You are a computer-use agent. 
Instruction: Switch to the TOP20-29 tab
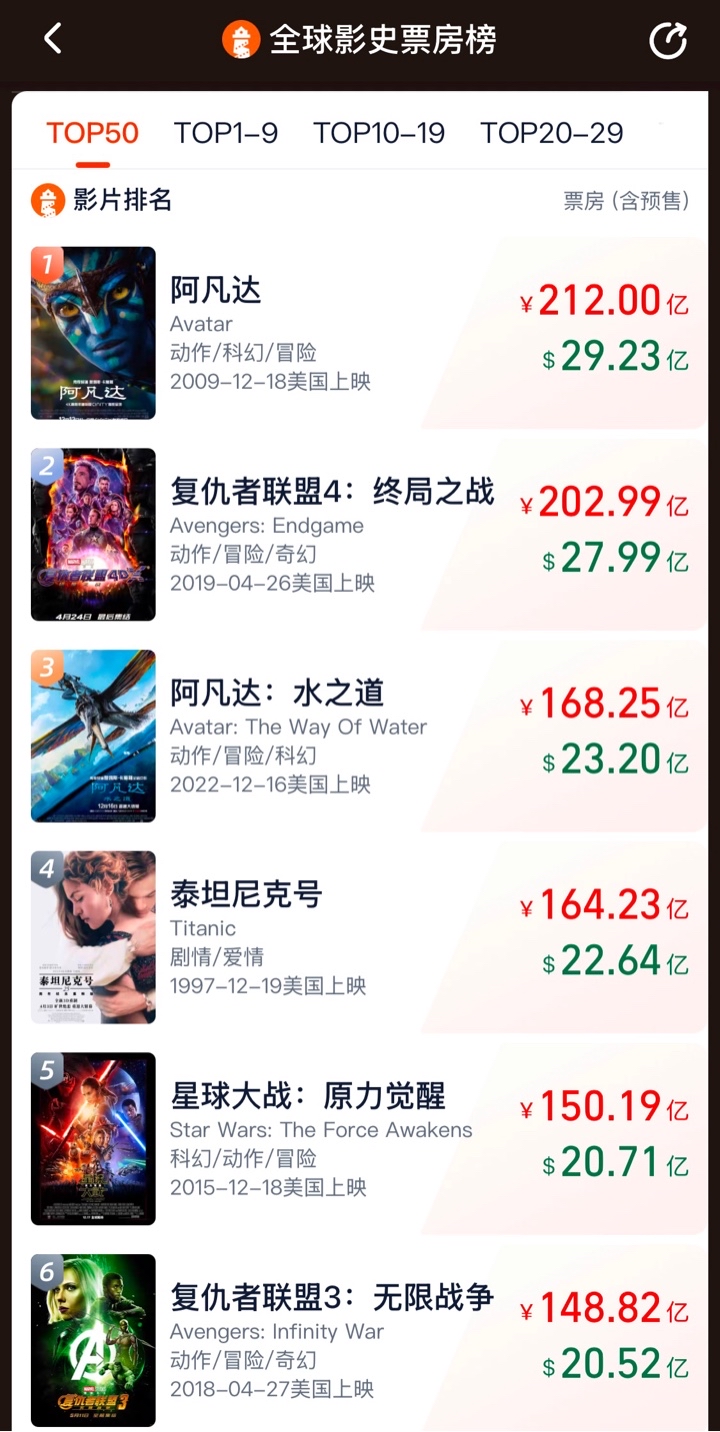pos(552,133)
